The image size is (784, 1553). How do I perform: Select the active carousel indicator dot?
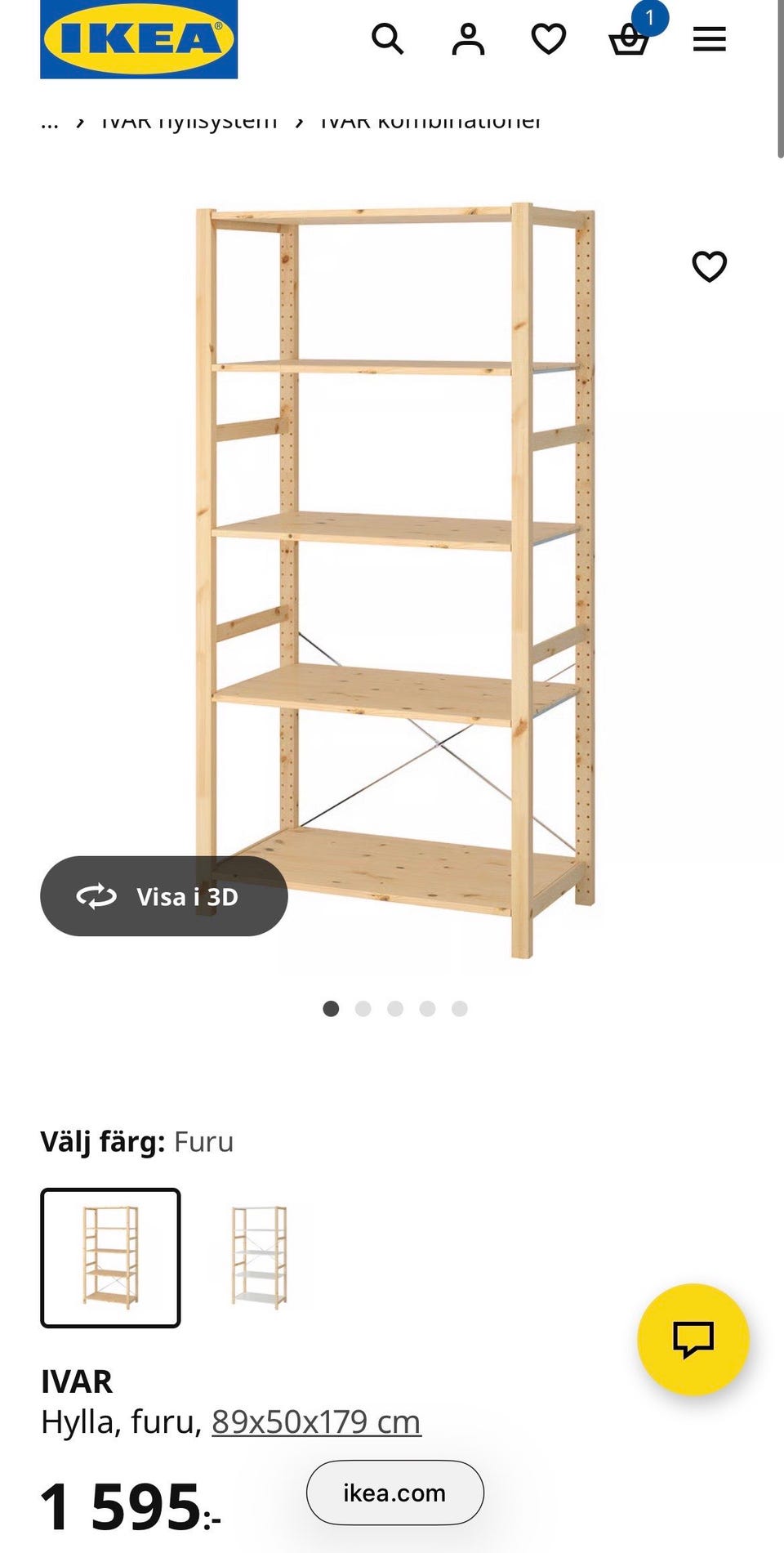click(x=332, y=1009)
